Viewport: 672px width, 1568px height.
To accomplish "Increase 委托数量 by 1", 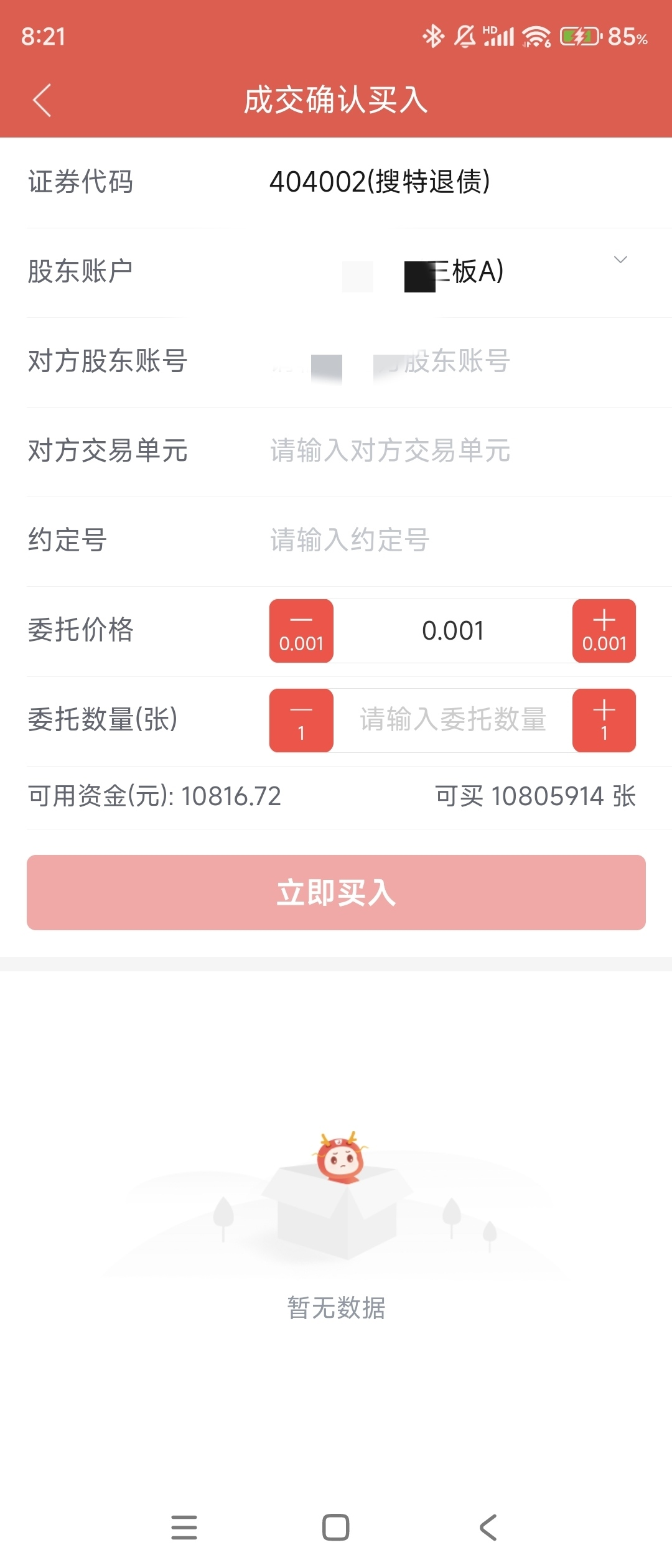I will [x=604, y=721].
